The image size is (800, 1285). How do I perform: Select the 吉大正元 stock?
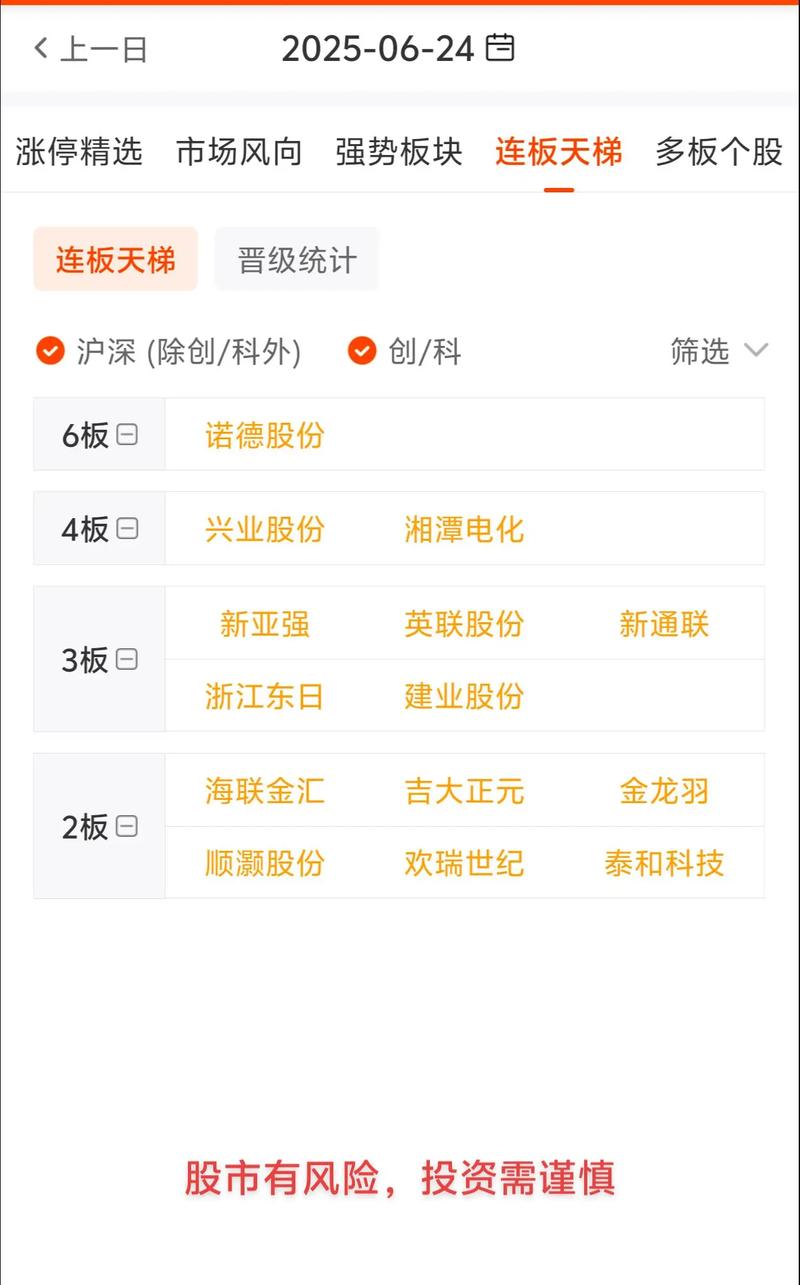463,791
